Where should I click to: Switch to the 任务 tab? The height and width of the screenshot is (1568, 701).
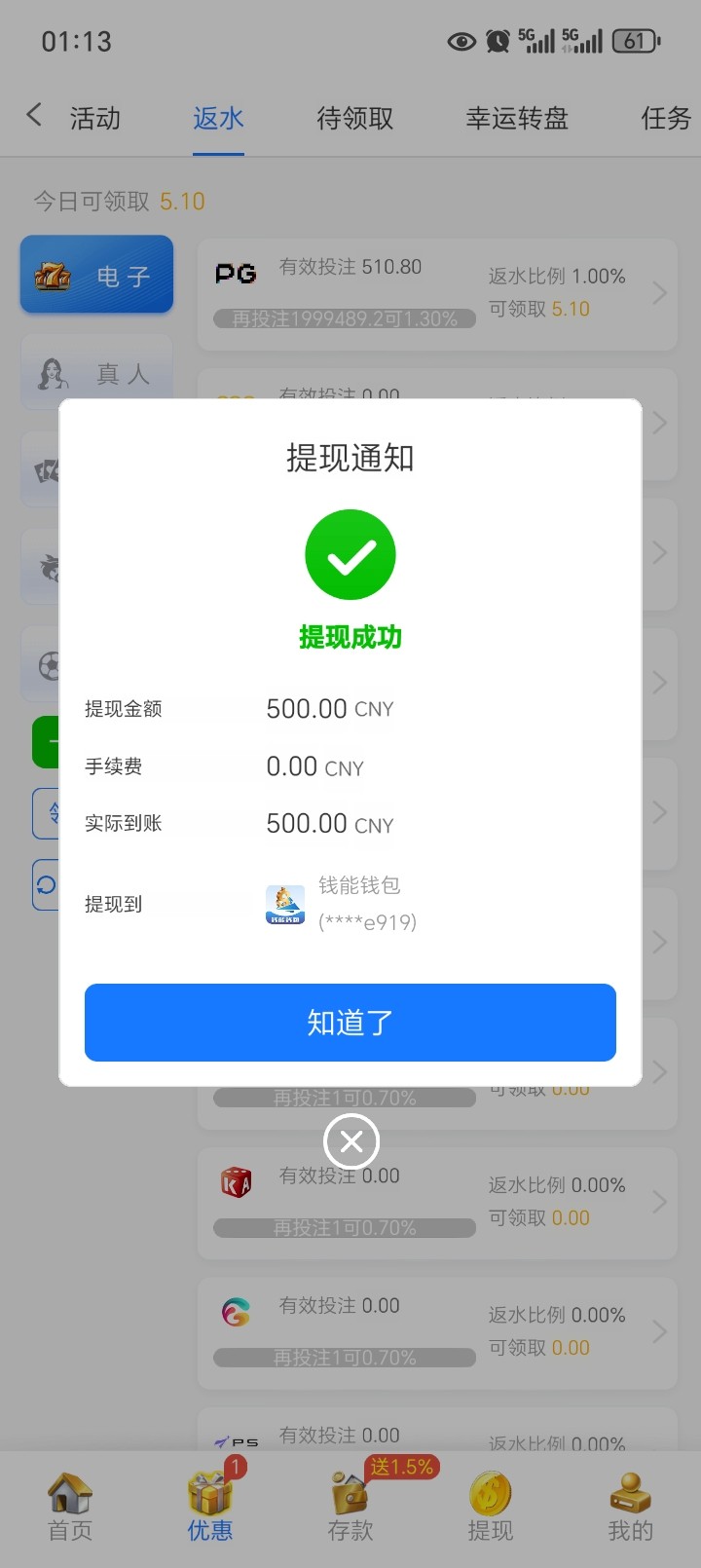[x=666, y=118]
